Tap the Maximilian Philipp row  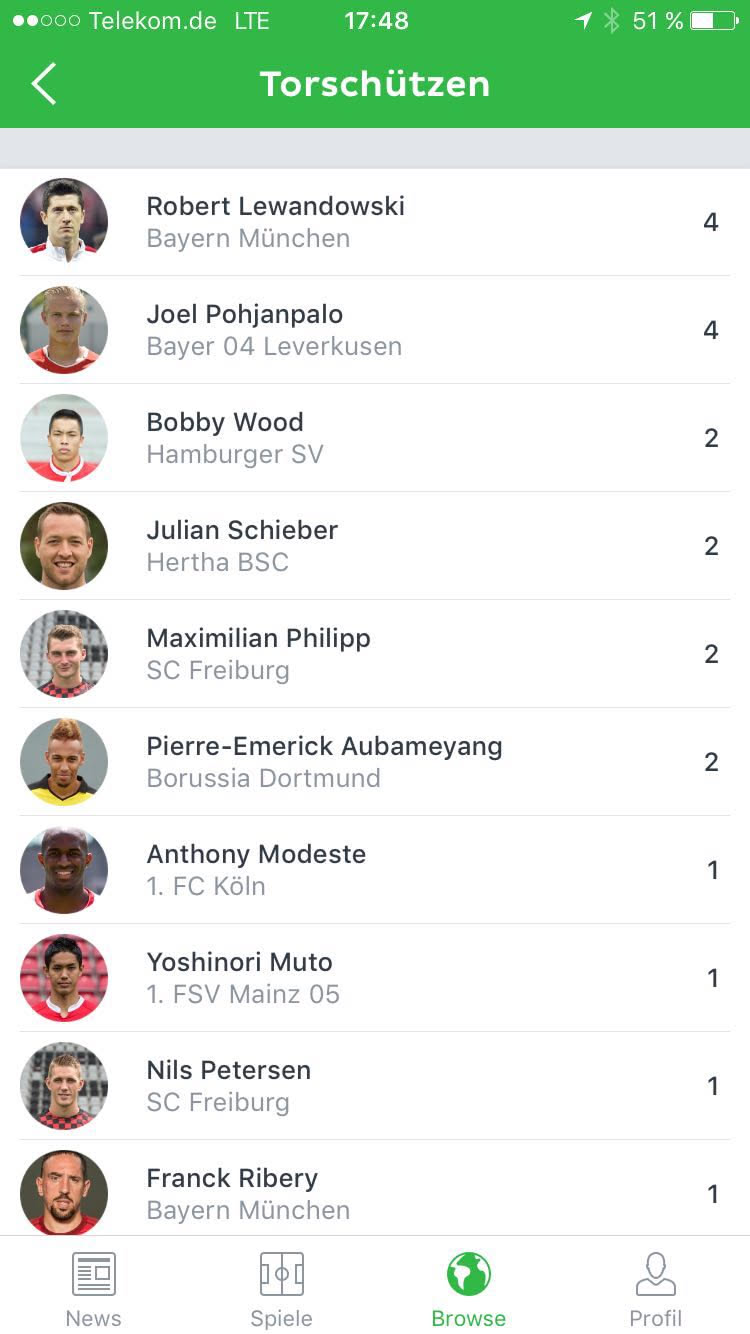375,654
